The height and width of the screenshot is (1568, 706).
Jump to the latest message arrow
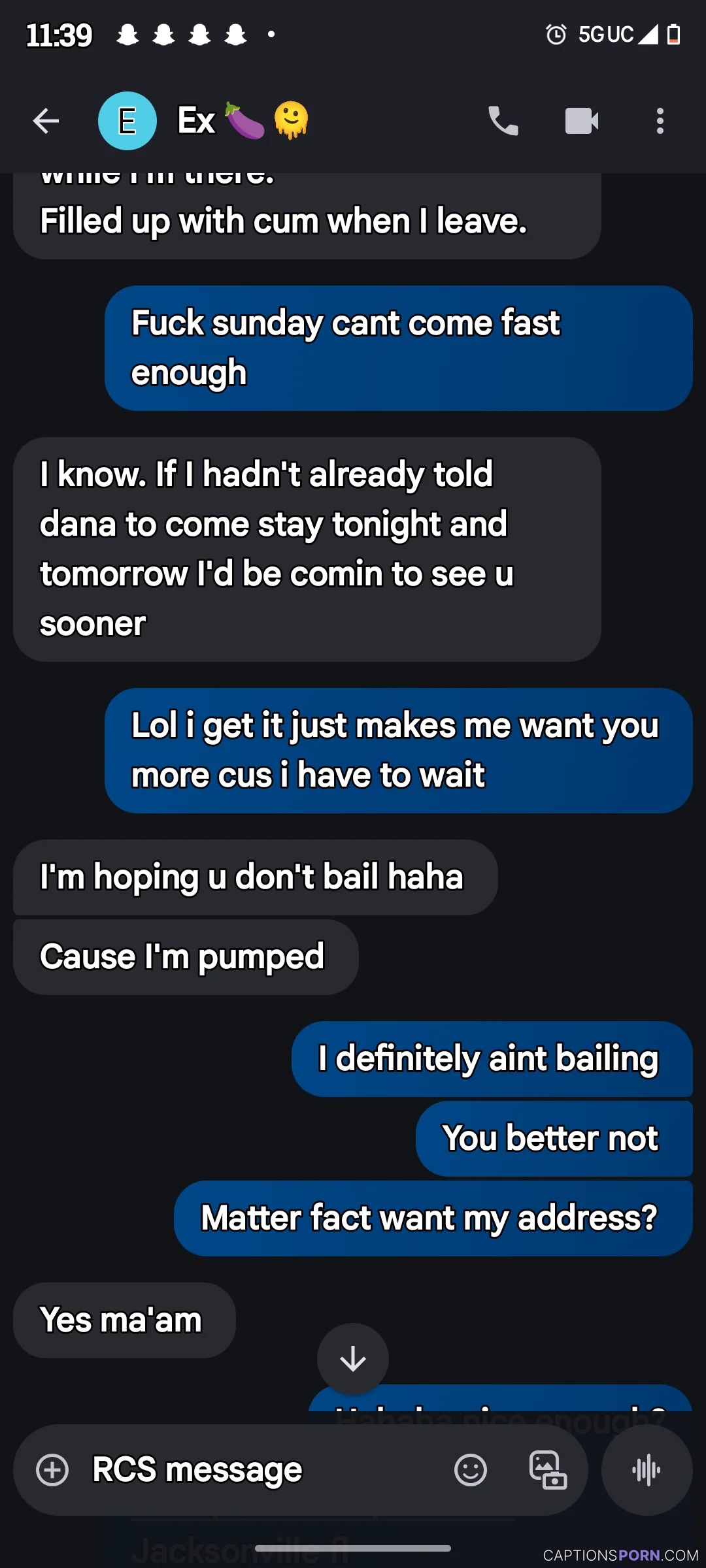click(x=353, y=1359)
